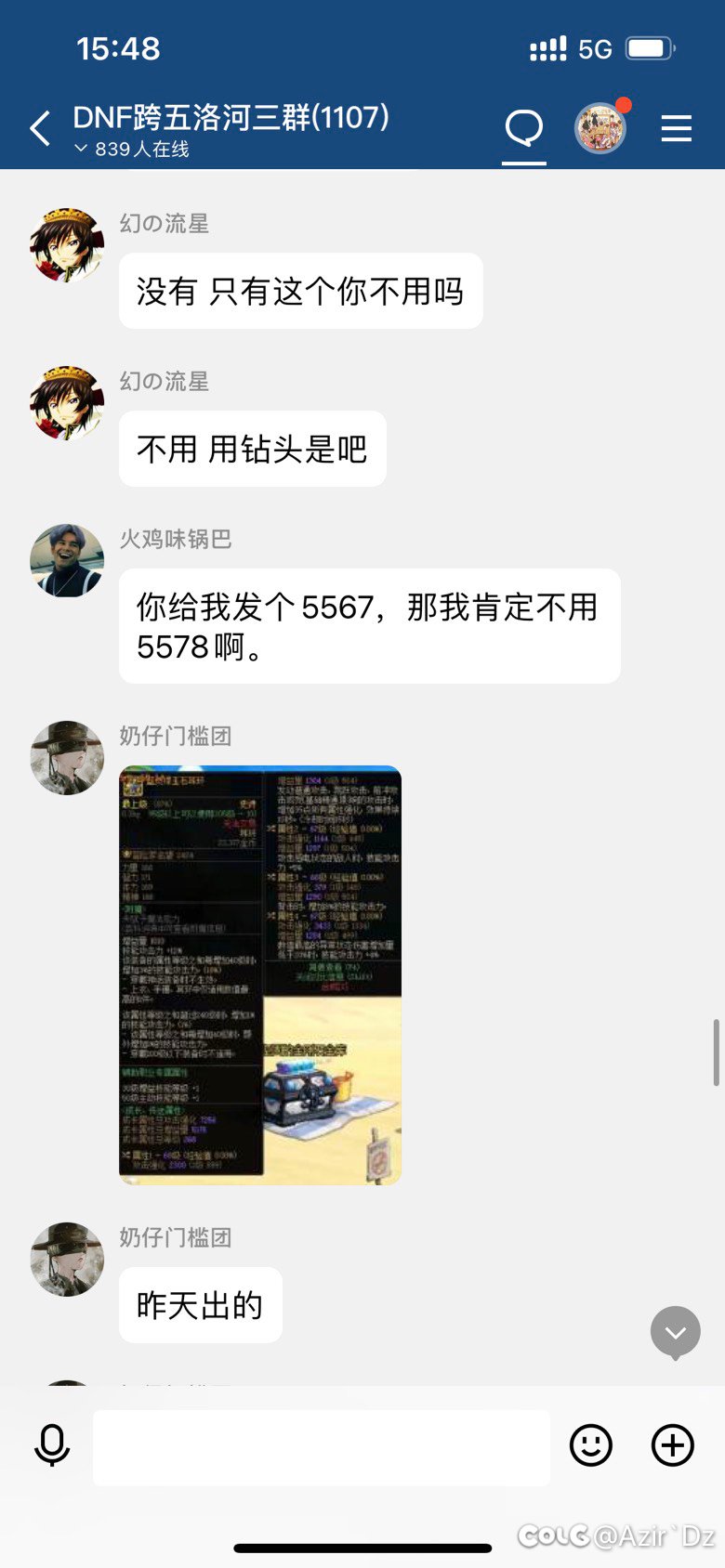View the image sent by 奶仔门槛团
The image size is (725, 1568).
point(260,974)
